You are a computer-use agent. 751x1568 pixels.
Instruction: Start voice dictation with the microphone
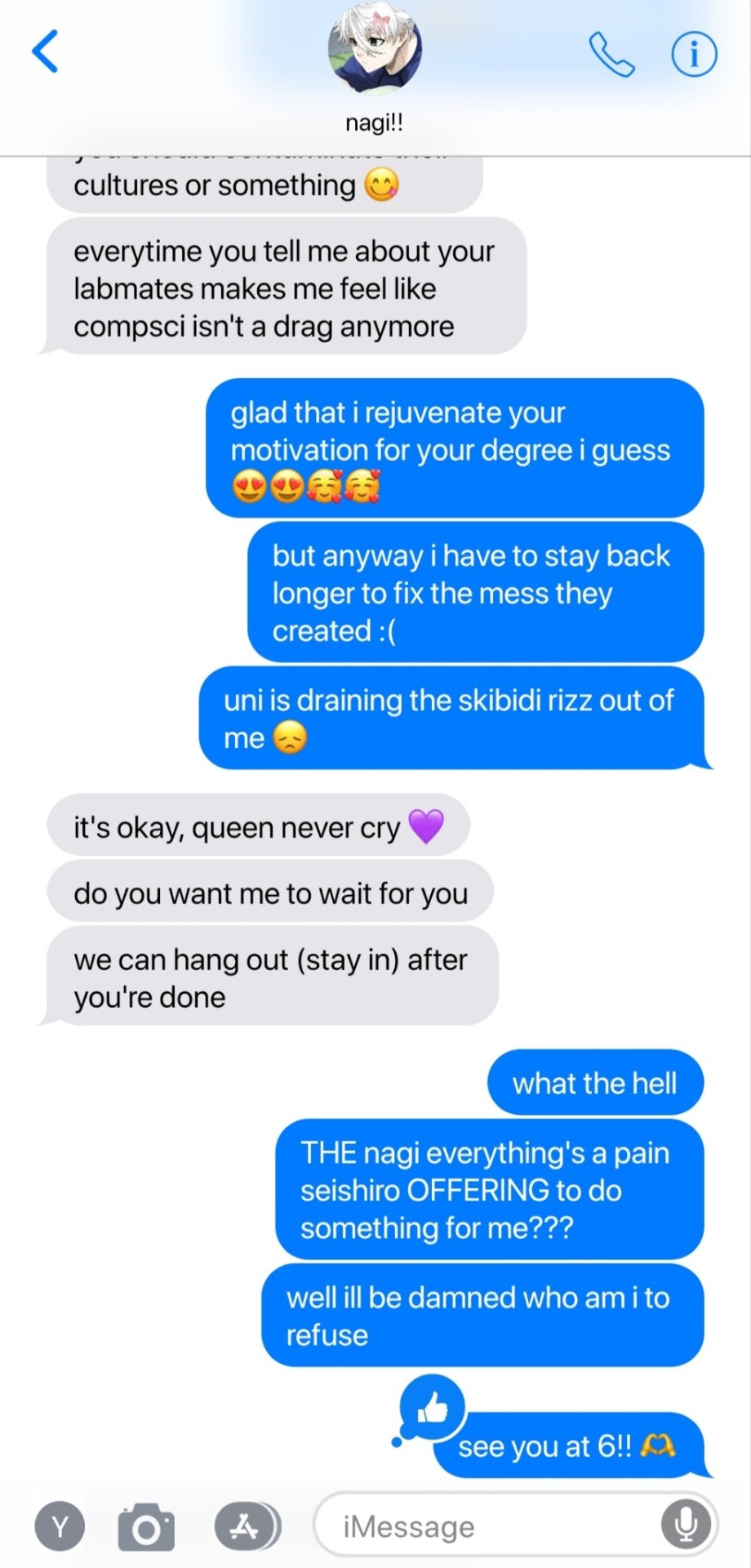[687, 1525]
